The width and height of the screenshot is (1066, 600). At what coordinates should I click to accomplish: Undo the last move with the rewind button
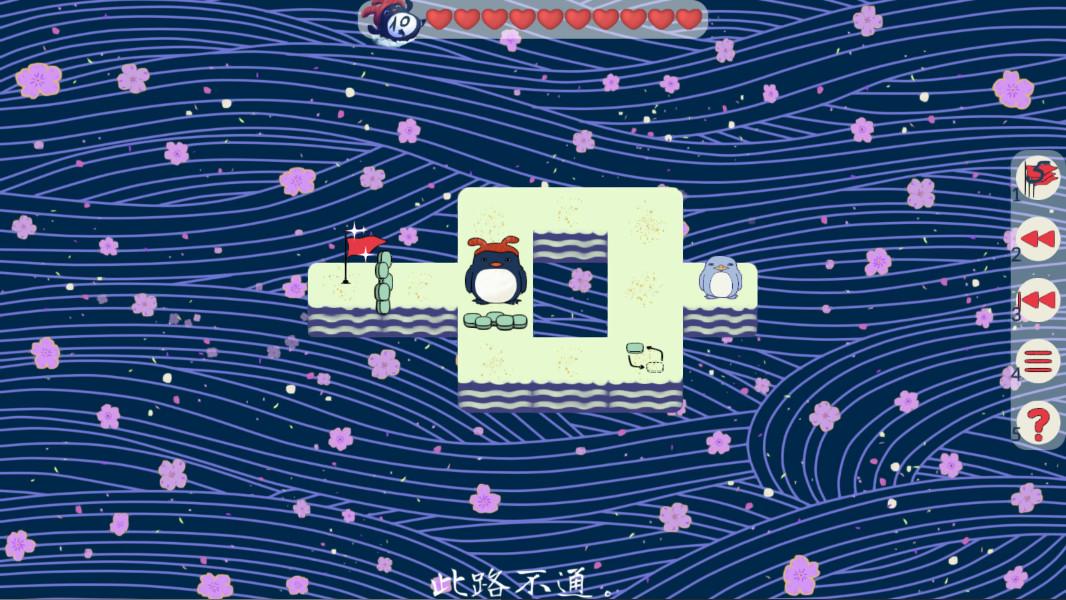click(x=1038, y=239)
